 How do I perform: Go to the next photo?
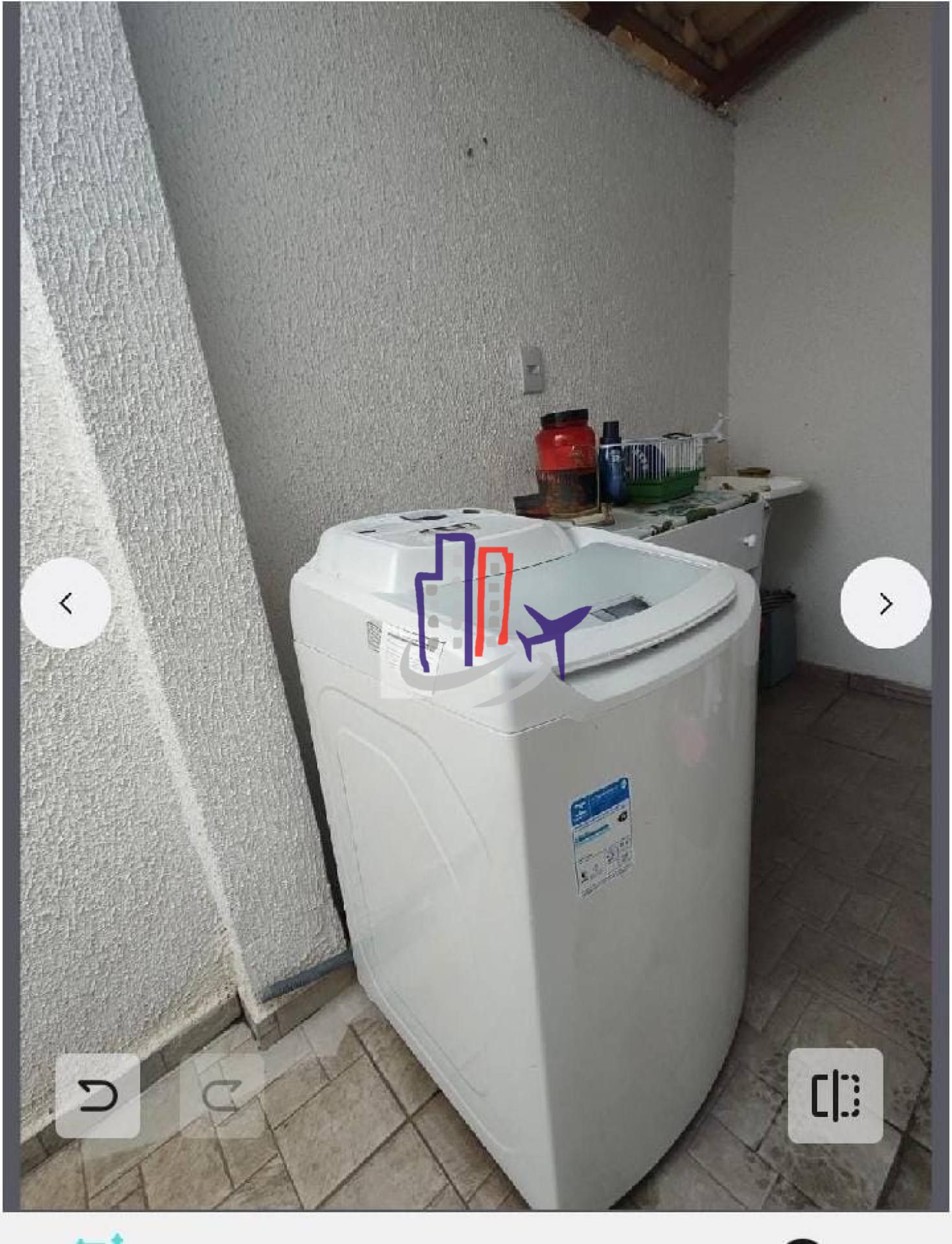tap(885, 603)
